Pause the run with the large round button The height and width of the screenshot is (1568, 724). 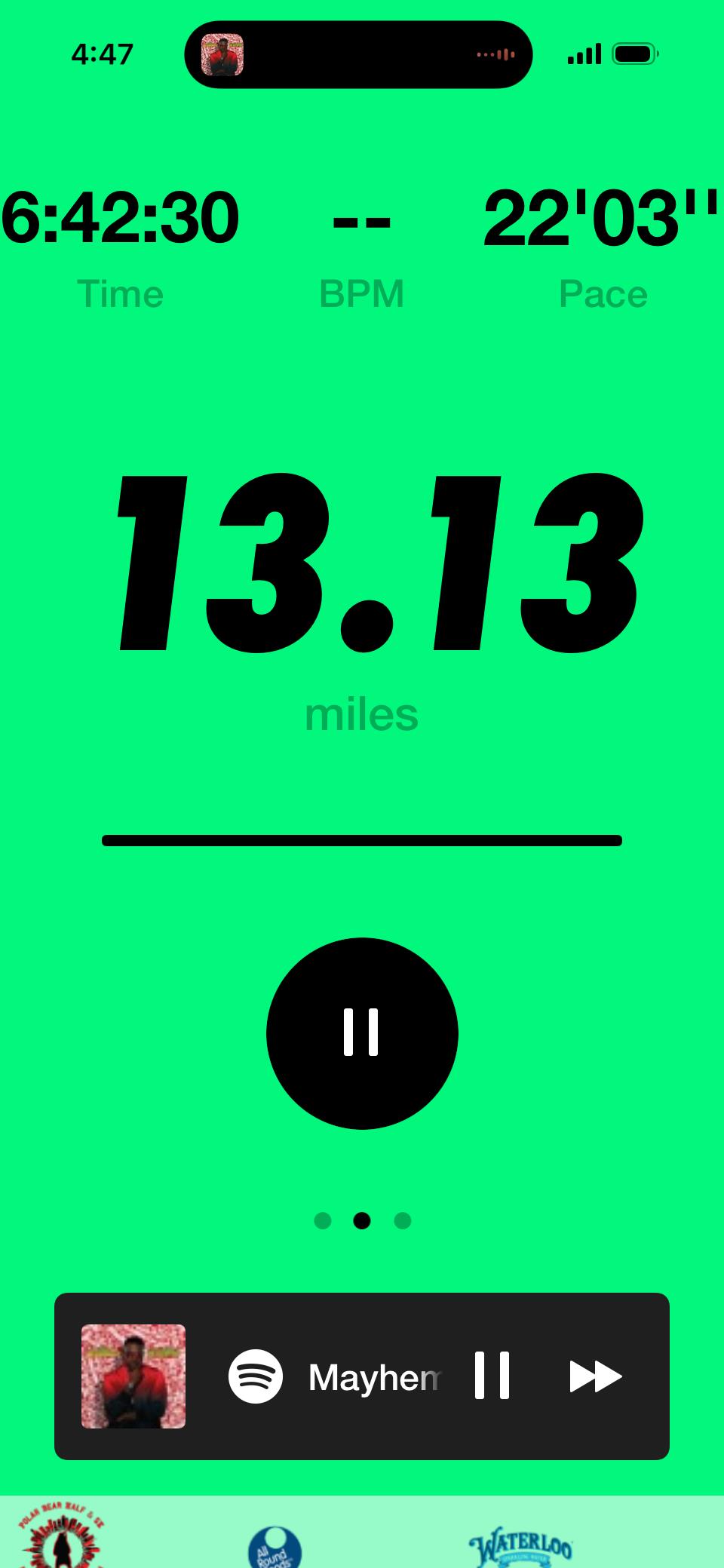tap(362, 1033)
